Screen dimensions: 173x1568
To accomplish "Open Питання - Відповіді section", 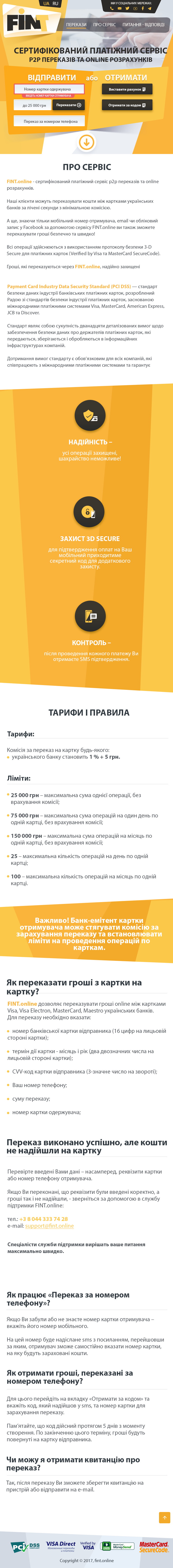I will [x=143, y=25].
